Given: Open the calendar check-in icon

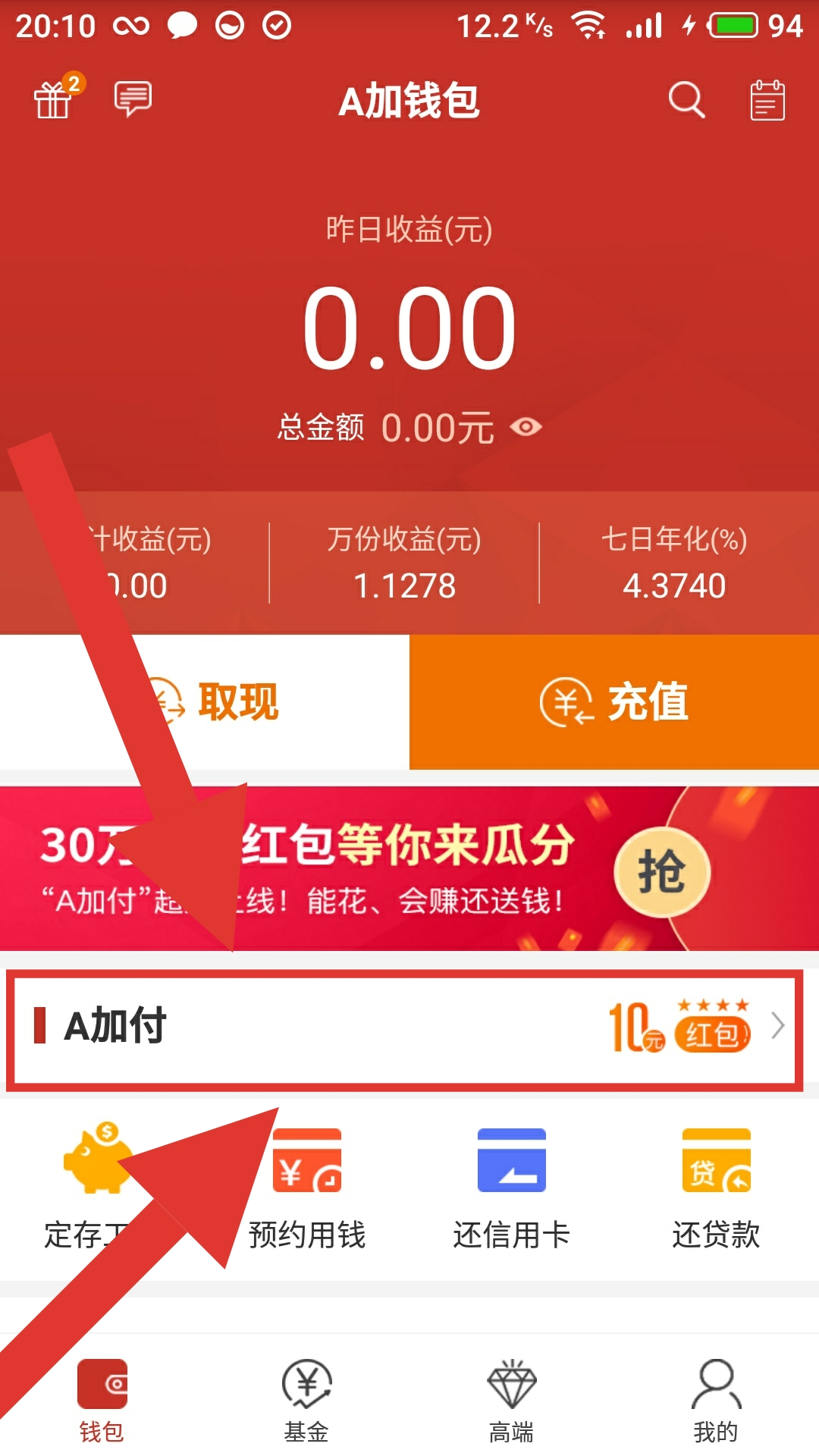Looking at the screenshot, I should tap(767, 99).
